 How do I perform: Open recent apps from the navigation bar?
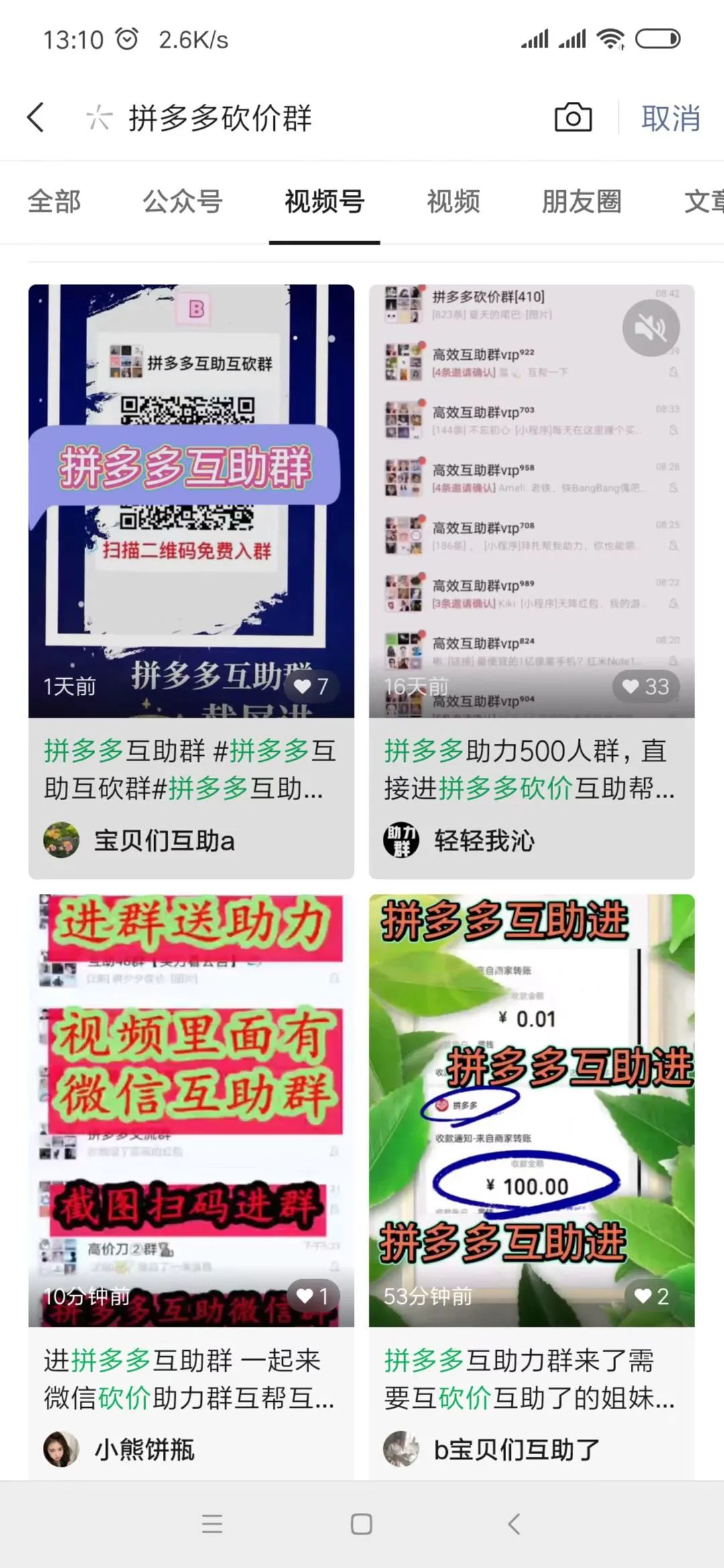[x=212, y=1524]
